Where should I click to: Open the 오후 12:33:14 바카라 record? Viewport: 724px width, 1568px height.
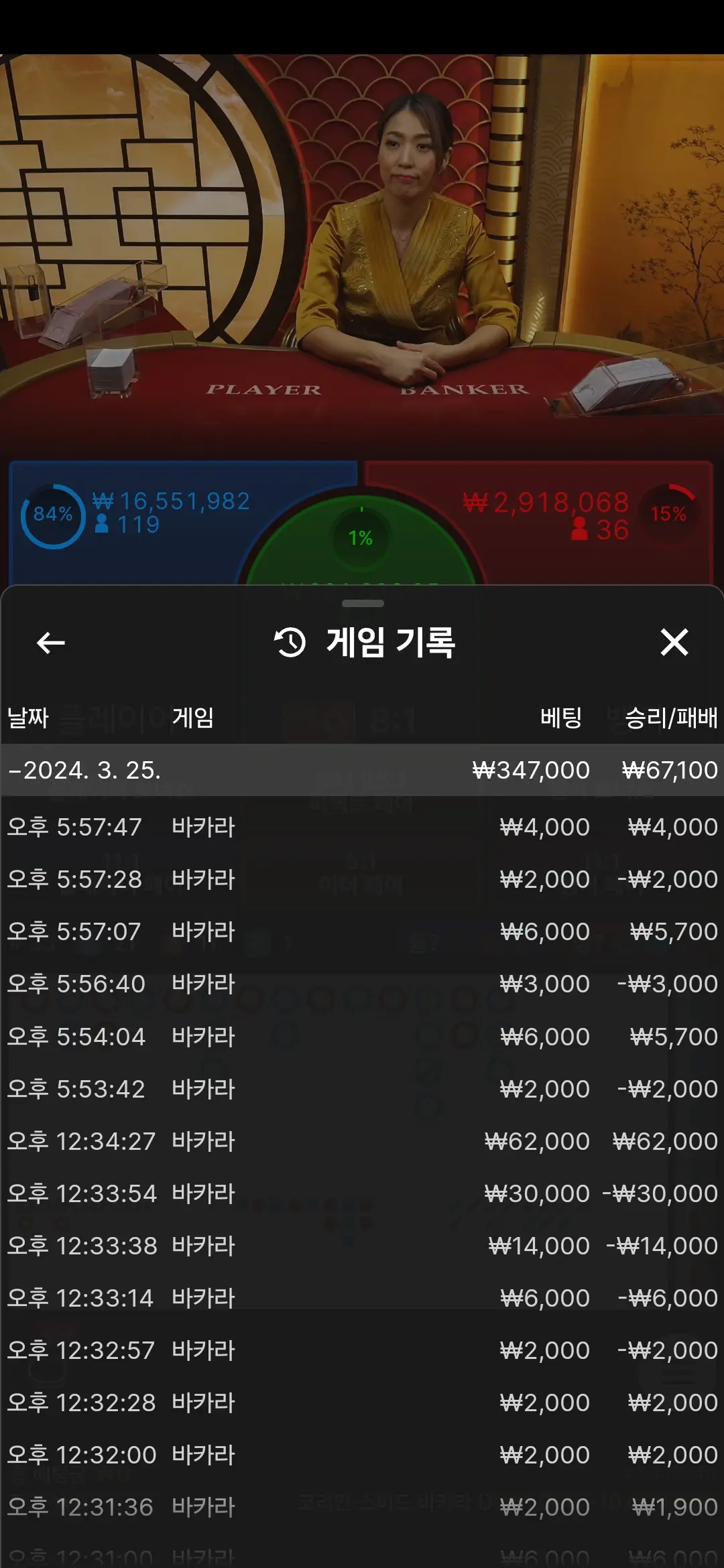click(362, 1298)
